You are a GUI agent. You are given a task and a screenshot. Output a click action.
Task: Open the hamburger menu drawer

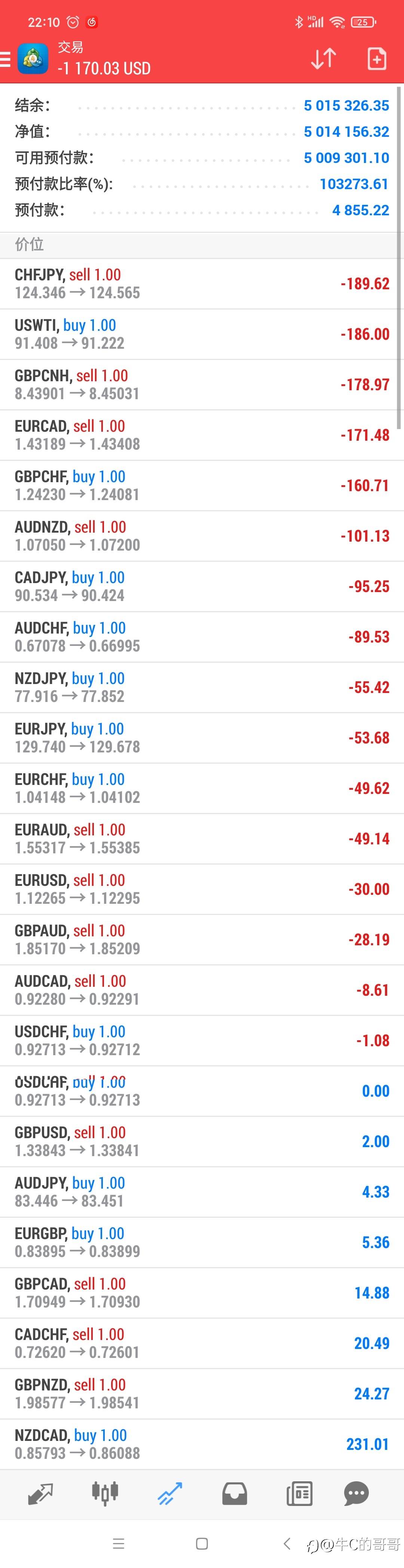6,59
